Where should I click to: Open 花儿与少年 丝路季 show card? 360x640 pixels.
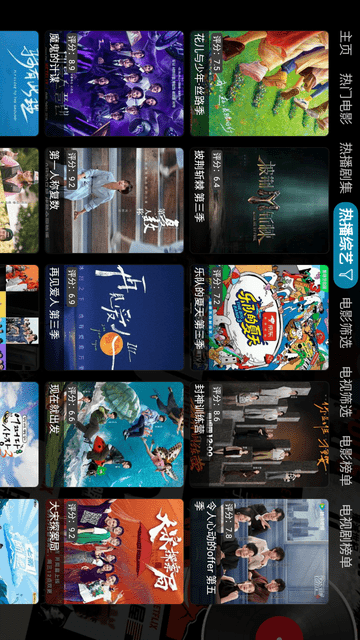point(260,84)
